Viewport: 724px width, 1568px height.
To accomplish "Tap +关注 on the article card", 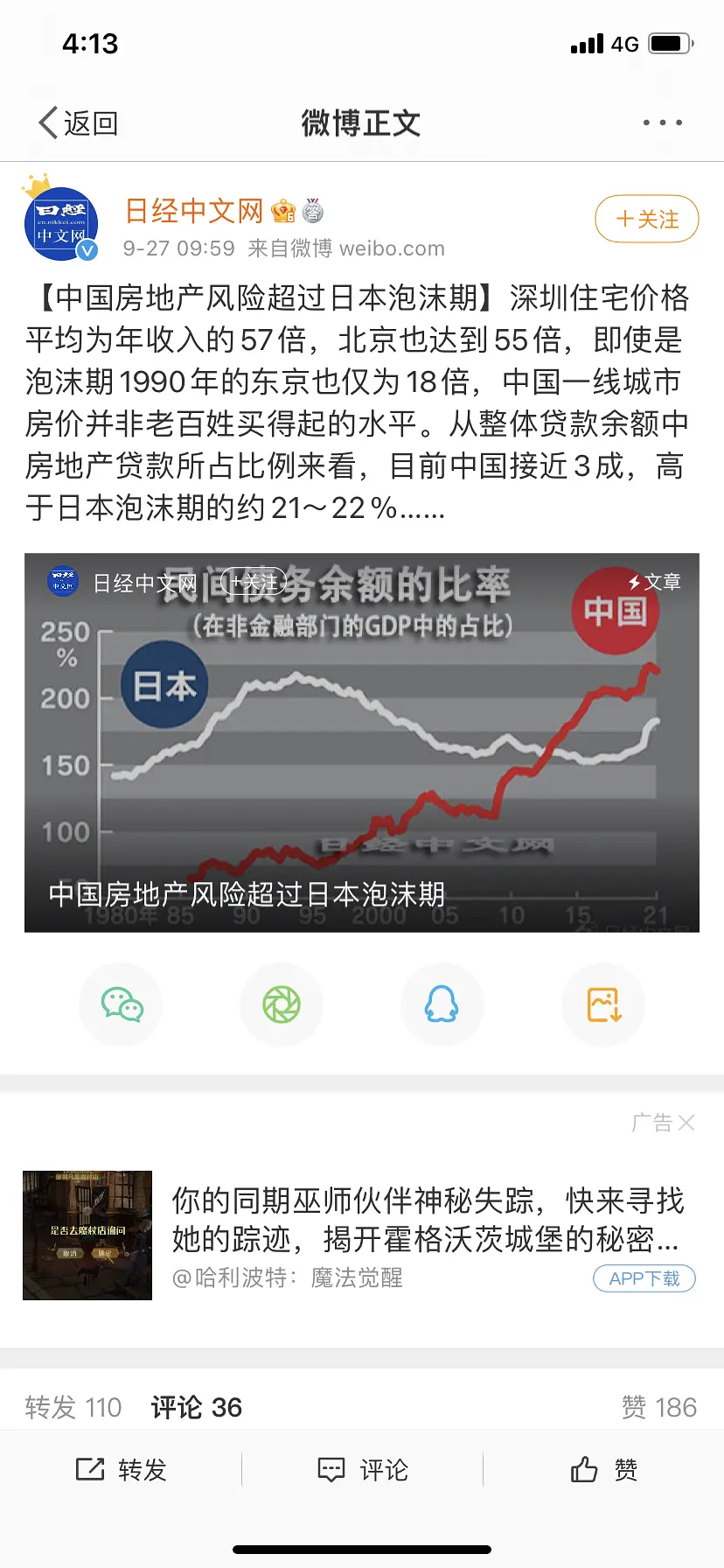I will (x=254, y=582).
